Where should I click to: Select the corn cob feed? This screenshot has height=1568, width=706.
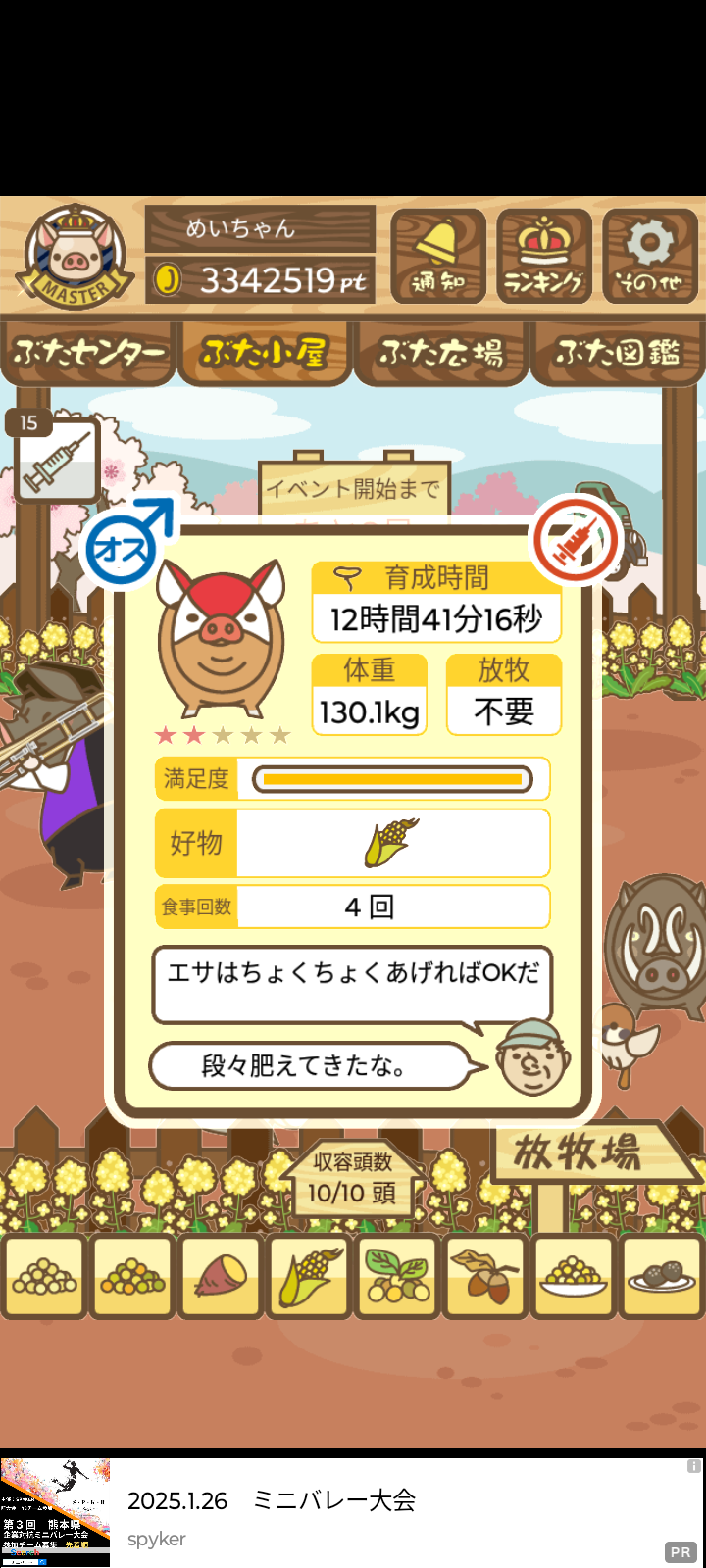(x=309, y=1277)
